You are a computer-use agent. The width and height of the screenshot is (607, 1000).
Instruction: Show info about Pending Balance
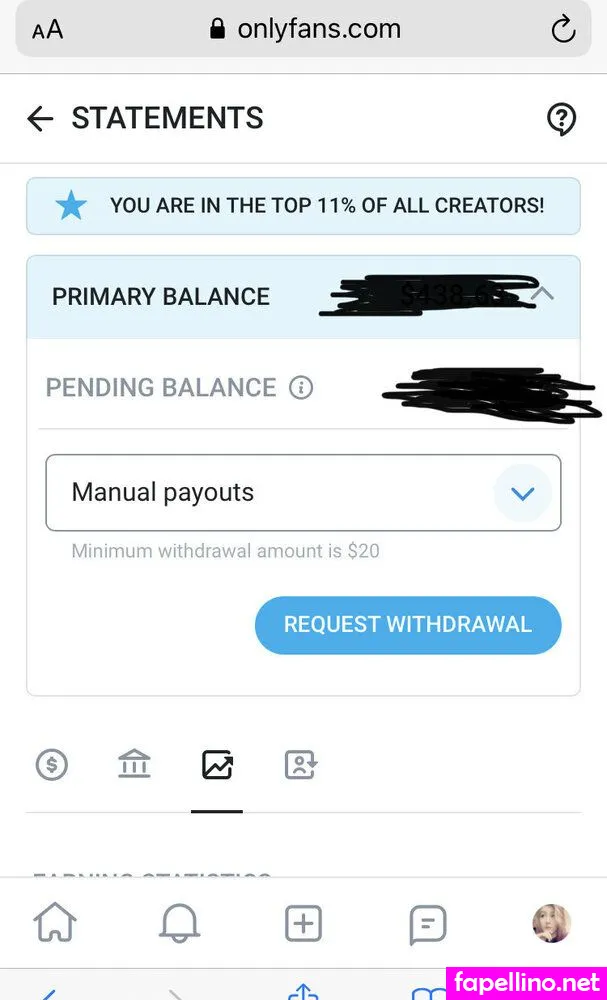(301, 388)
